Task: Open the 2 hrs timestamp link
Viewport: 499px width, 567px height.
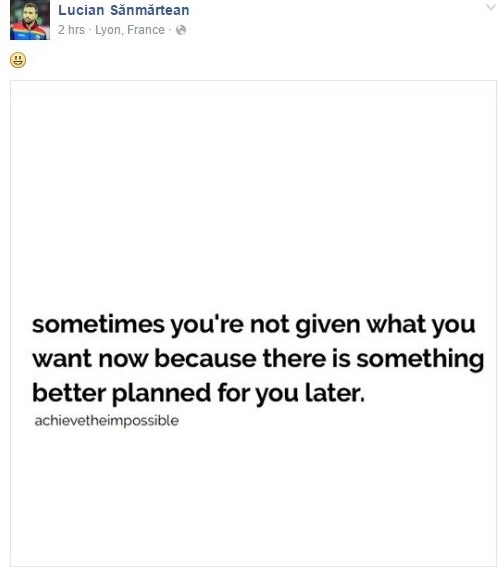Action: coord(71,30)
